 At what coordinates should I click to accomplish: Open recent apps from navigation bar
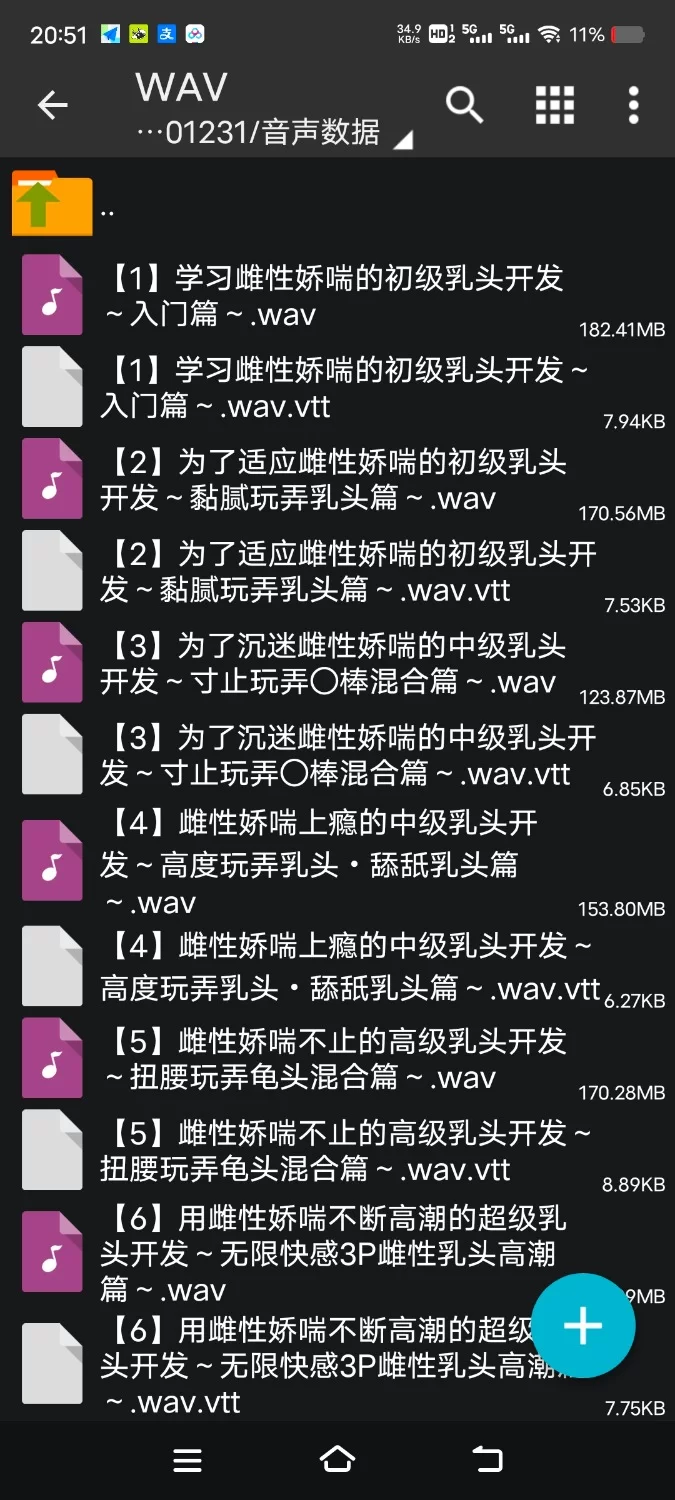pyautogui.click(x=188, y=1460)
